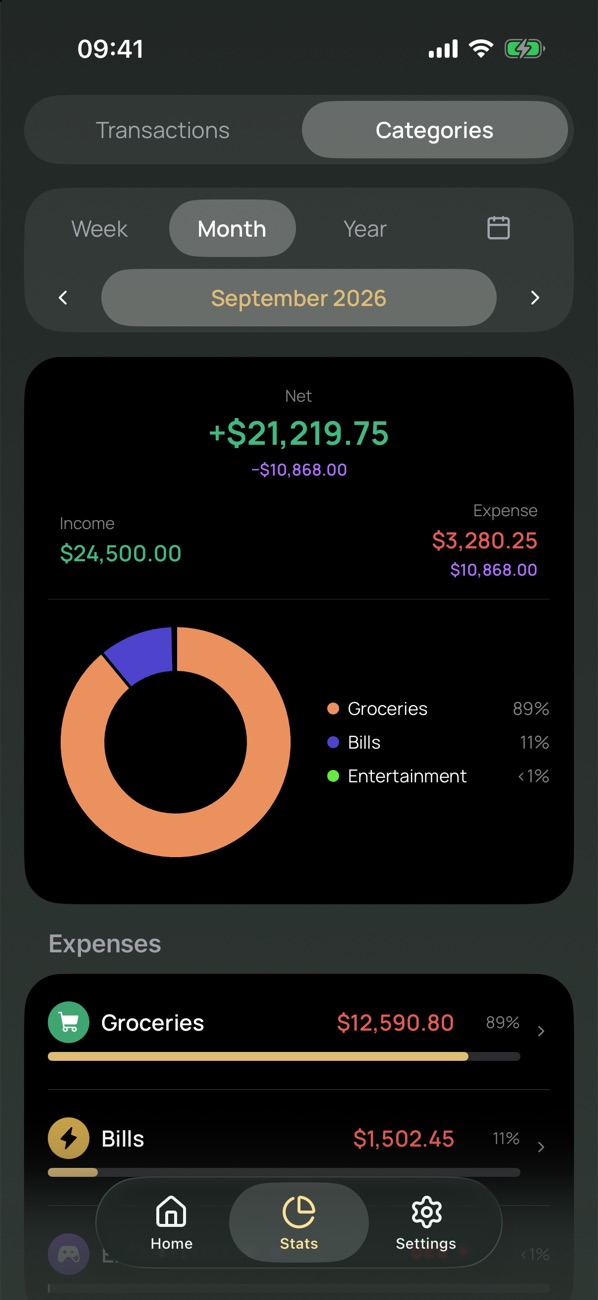Select the Categories tab

pyautogui.click(x=435, y=130)
